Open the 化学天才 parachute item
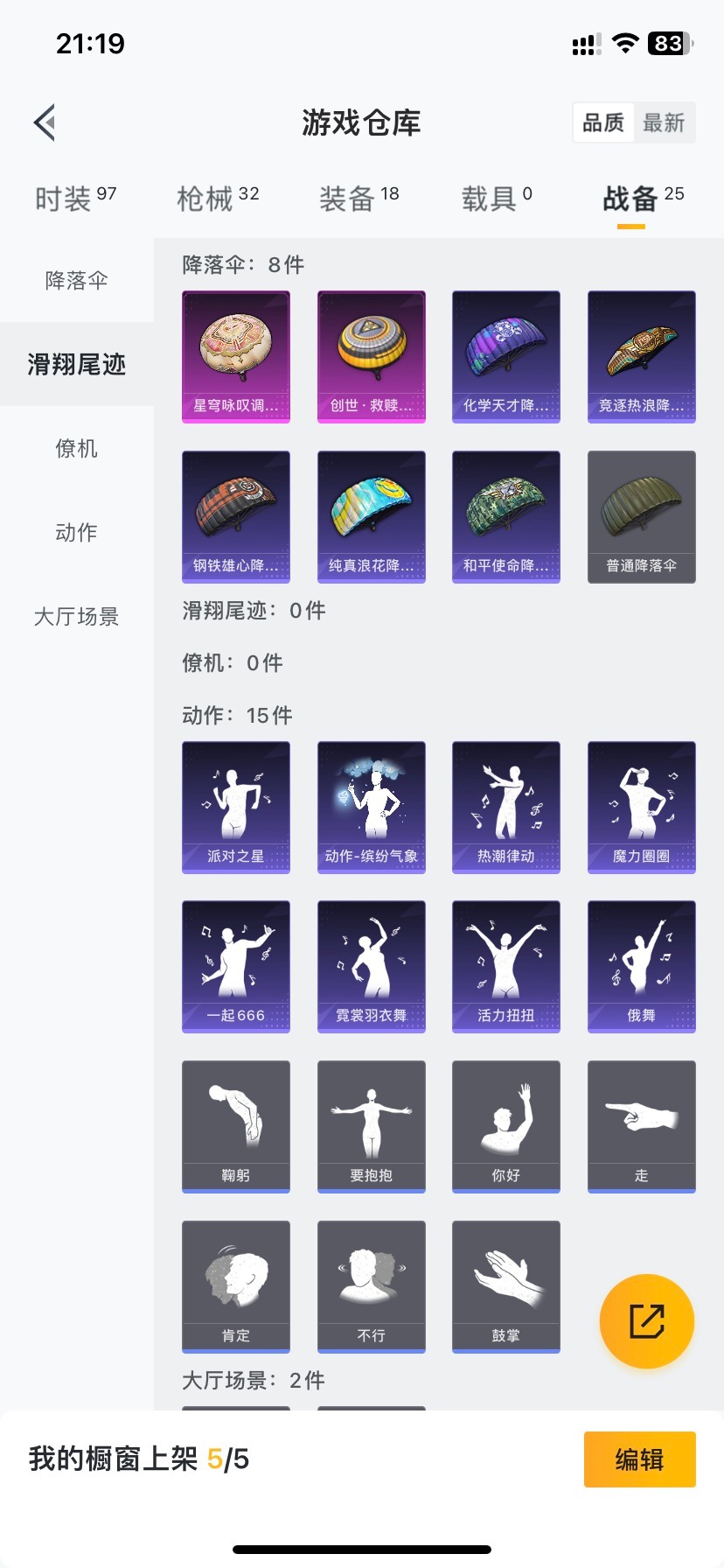 (x=506, y=356)
